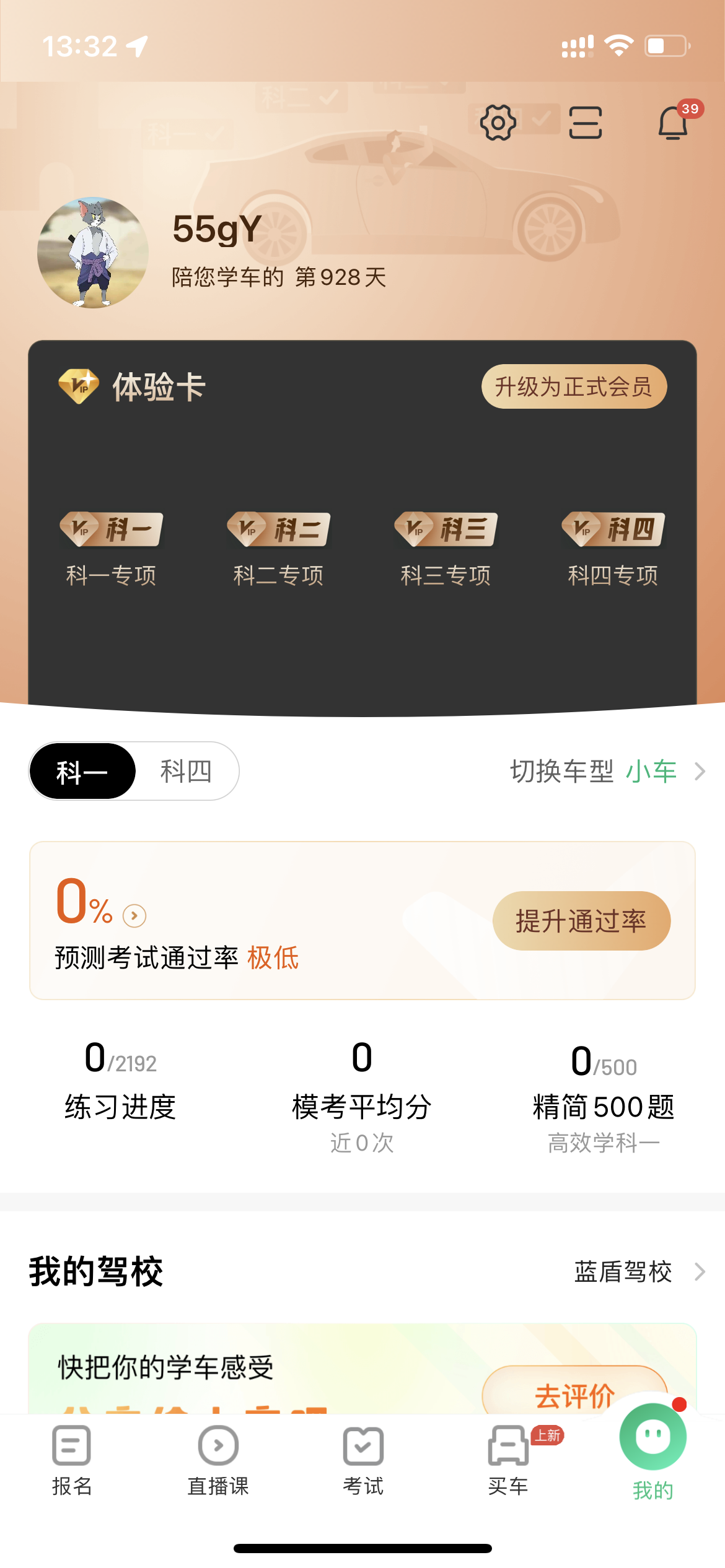The image size is (725, 1568).
Task: Select the 科一 toggle pill
Action: click(x=82, y=770)
